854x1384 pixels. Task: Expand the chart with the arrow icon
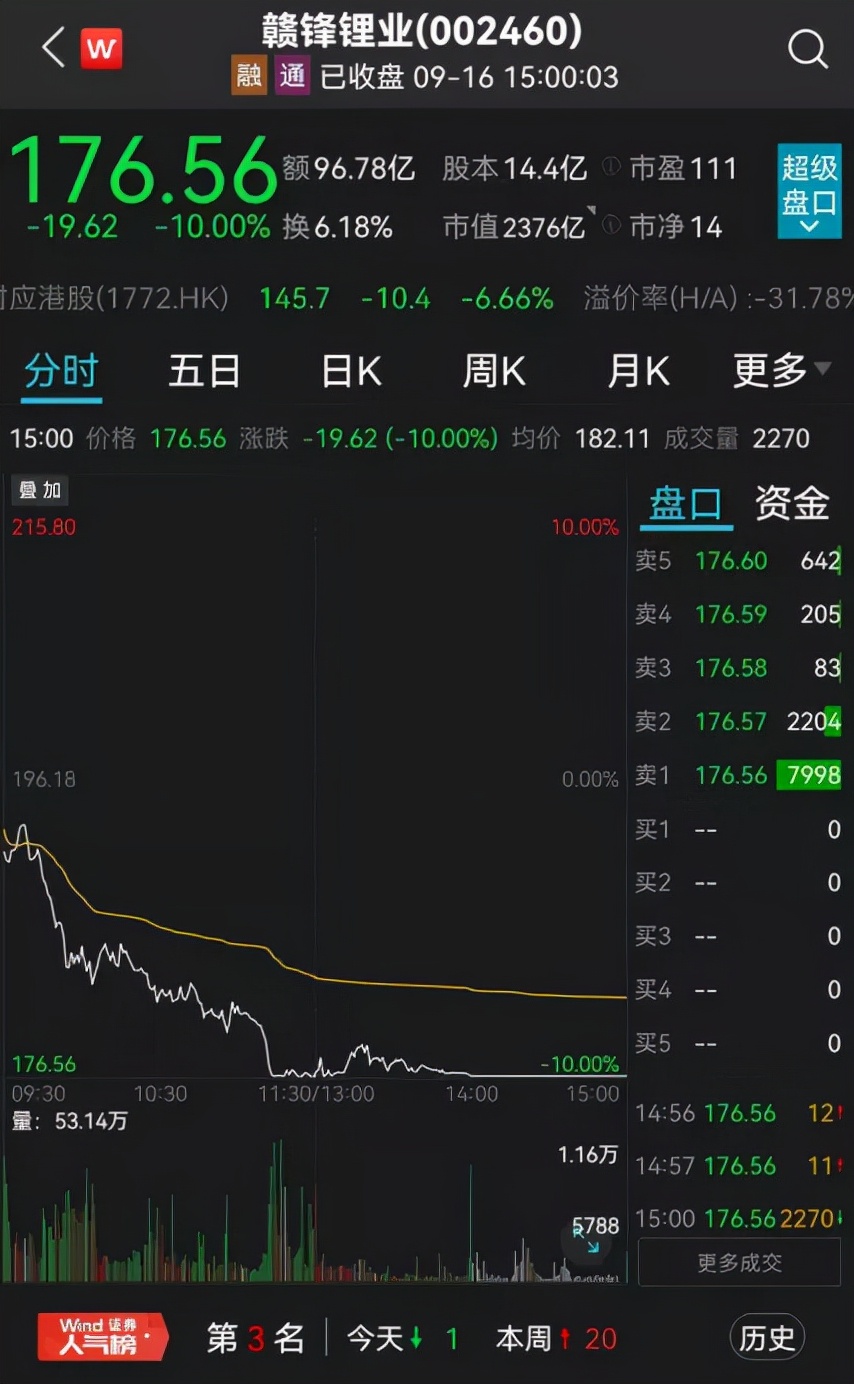587,1241
